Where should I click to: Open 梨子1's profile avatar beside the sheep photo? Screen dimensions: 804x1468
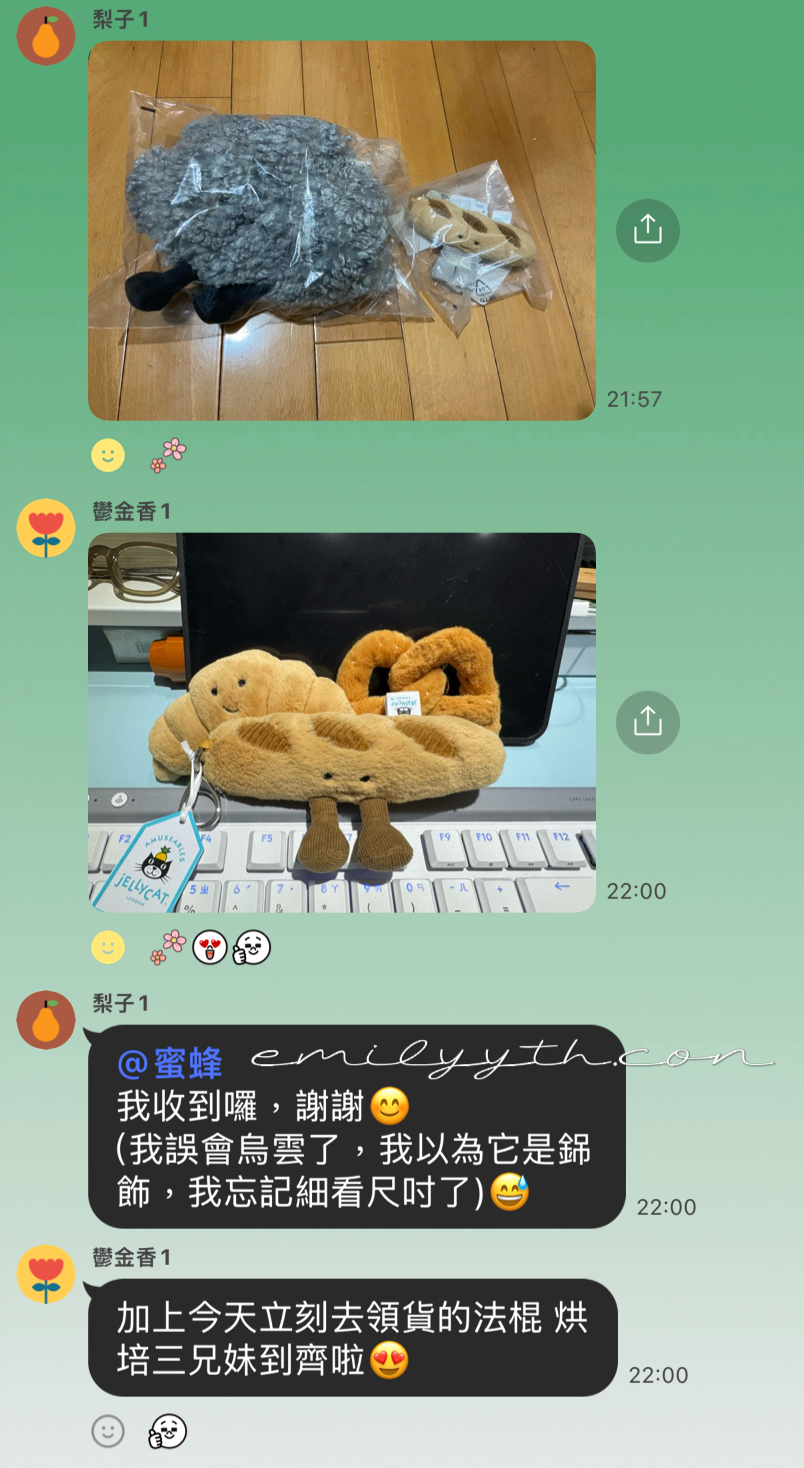tap(46, 35)
